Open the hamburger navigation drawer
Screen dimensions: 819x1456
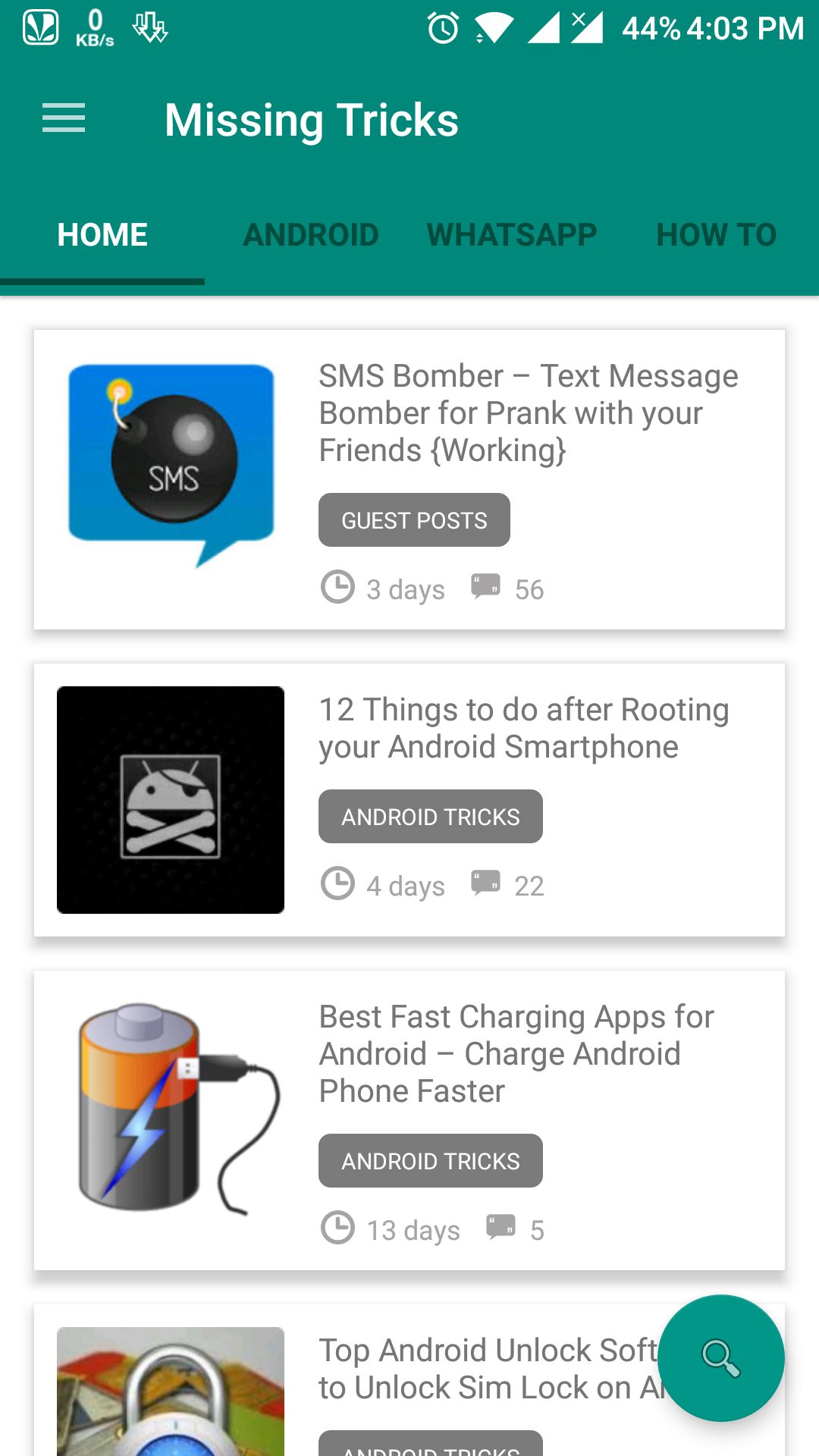click(64, 119)
